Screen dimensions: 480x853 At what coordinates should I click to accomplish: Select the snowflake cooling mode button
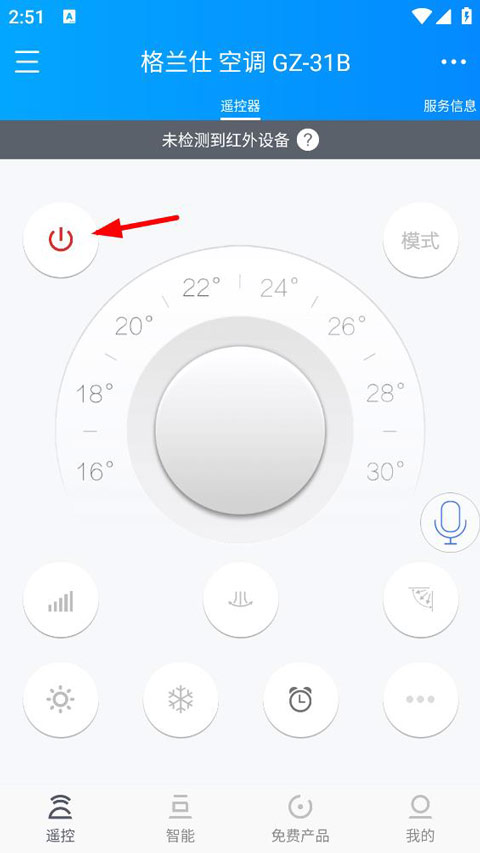click(x=181, y=700)
